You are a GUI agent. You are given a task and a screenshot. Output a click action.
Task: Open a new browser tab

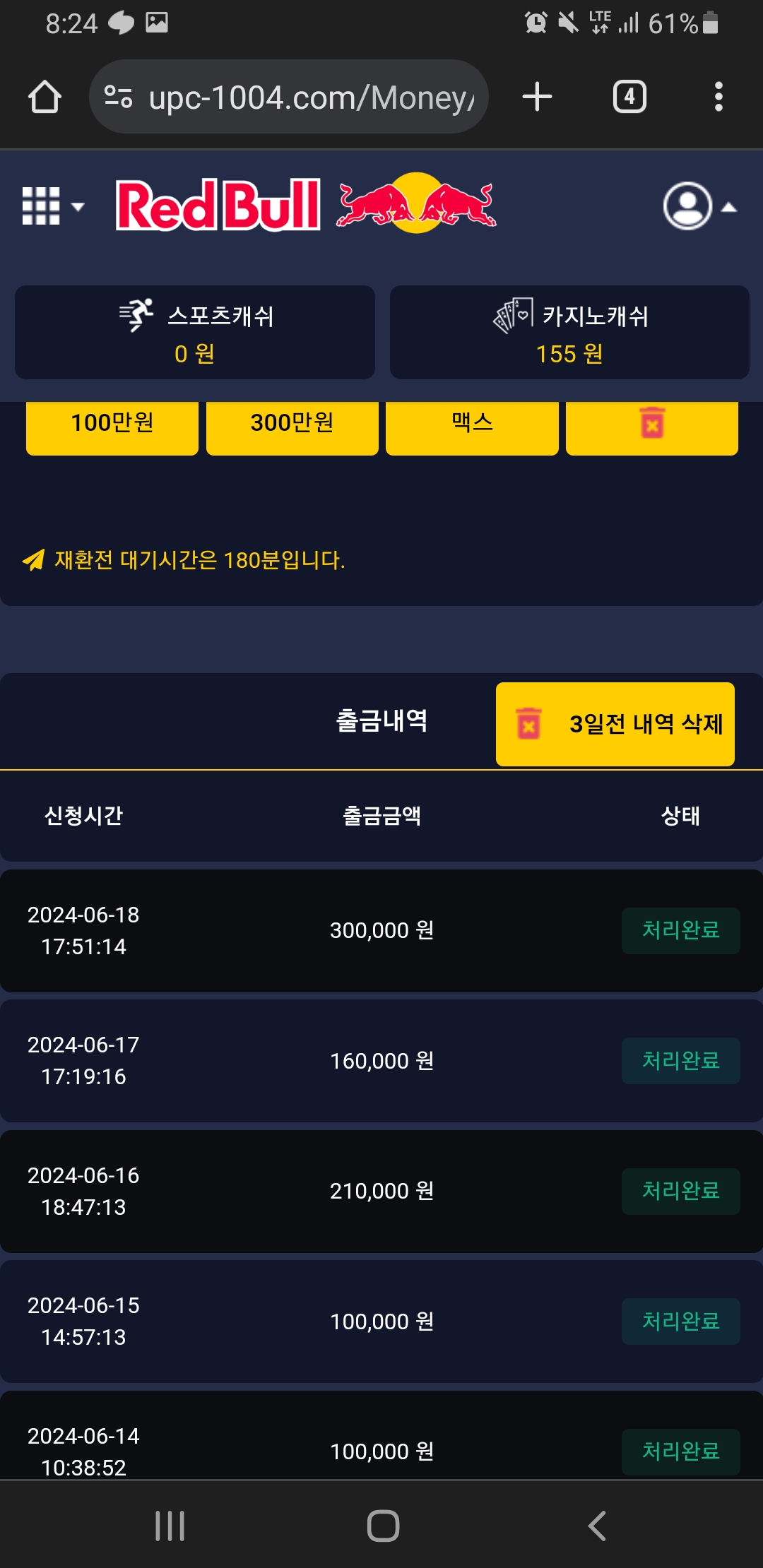pyautogui.click(x=537, y=97)
